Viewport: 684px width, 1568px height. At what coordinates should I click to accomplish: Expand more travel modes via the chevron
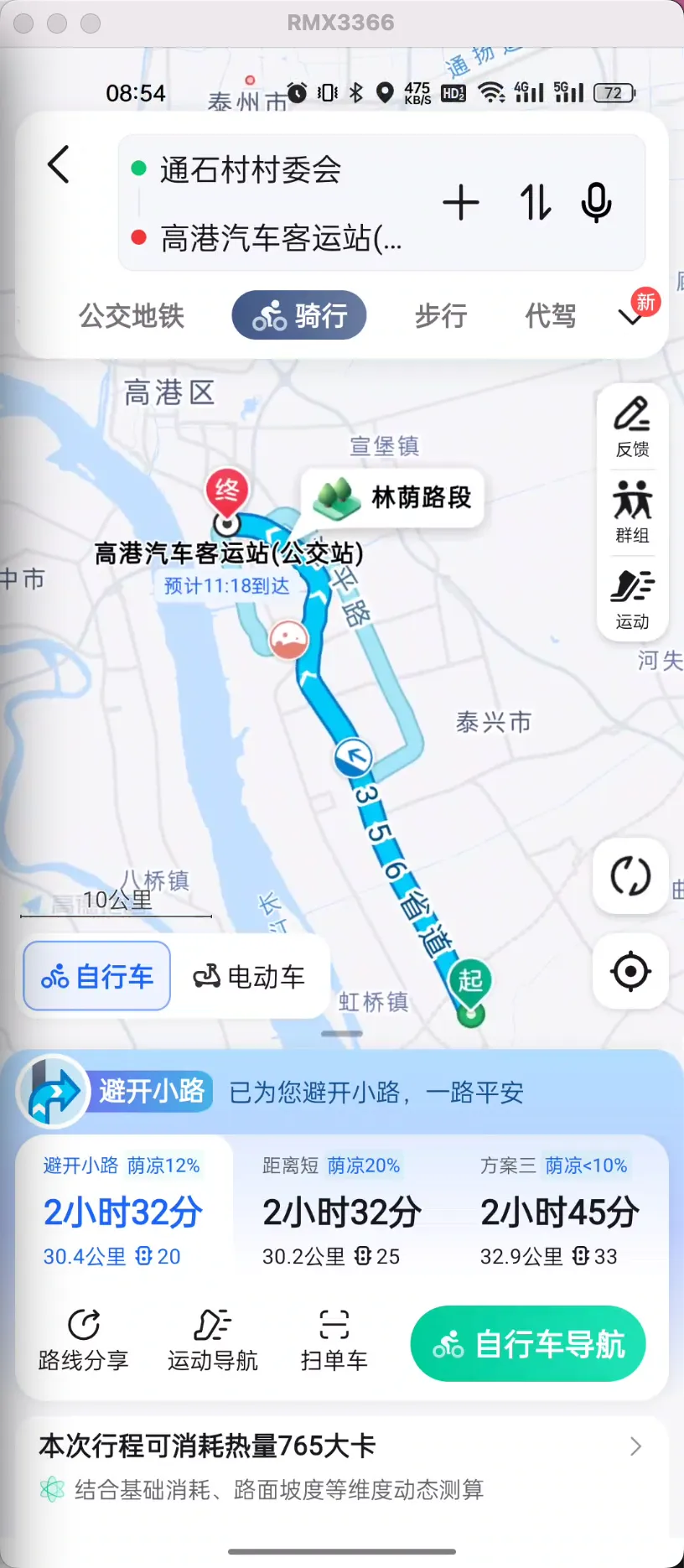point(632,317)
